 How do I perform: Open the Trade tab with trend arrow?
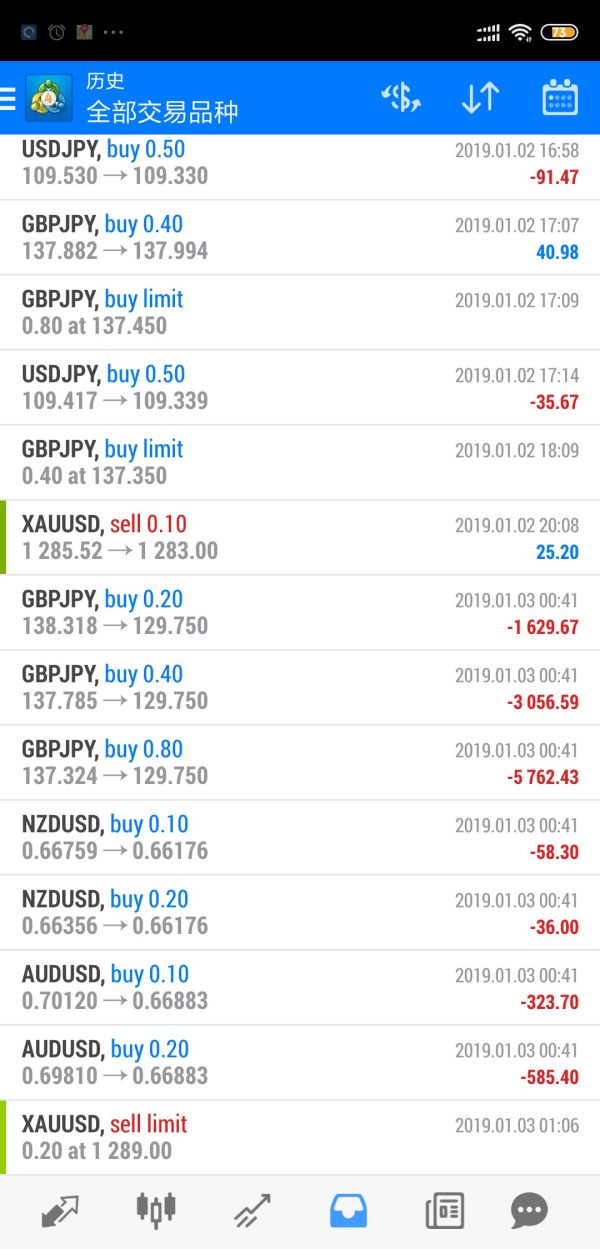[252, 1211]
